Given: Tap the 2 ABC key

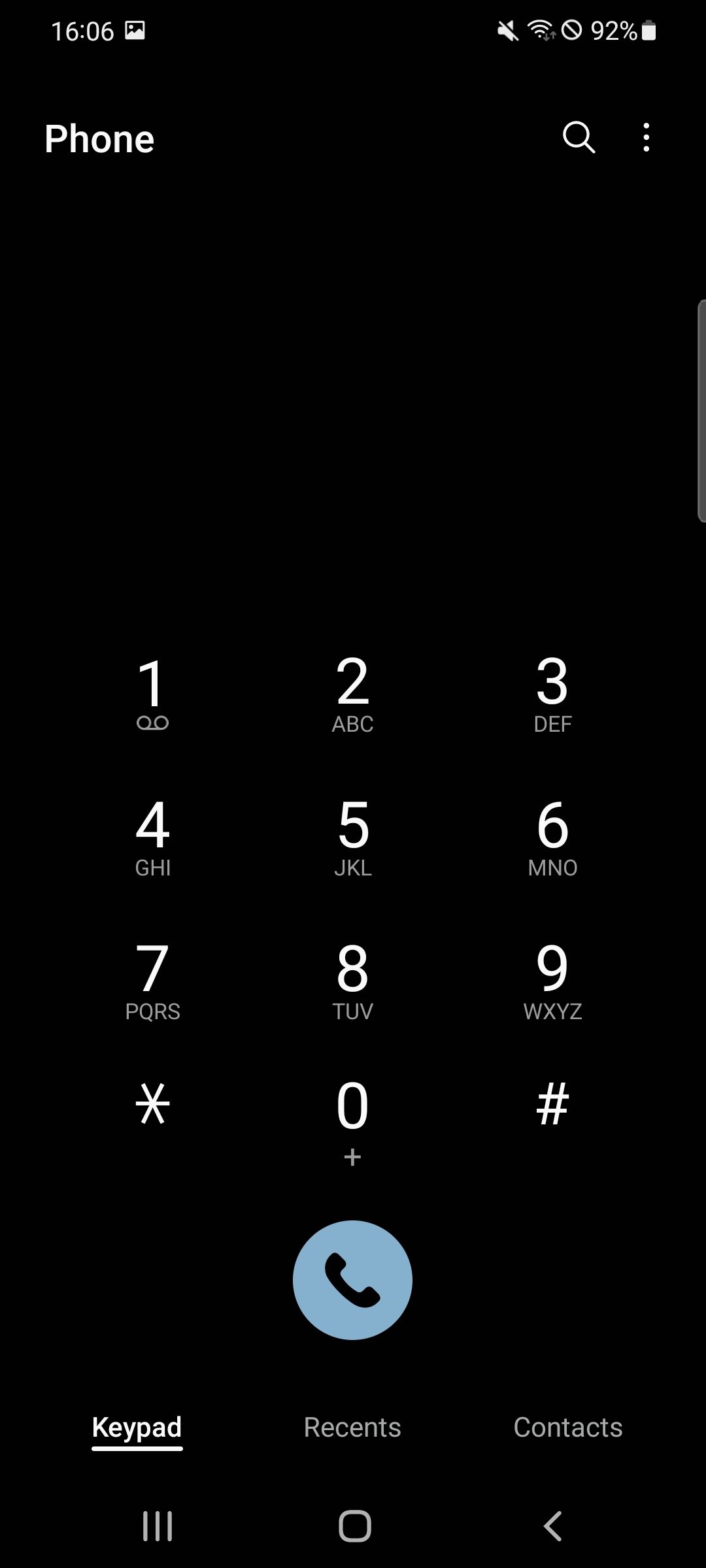Looking at the screenshot, I should pos(352,695).
